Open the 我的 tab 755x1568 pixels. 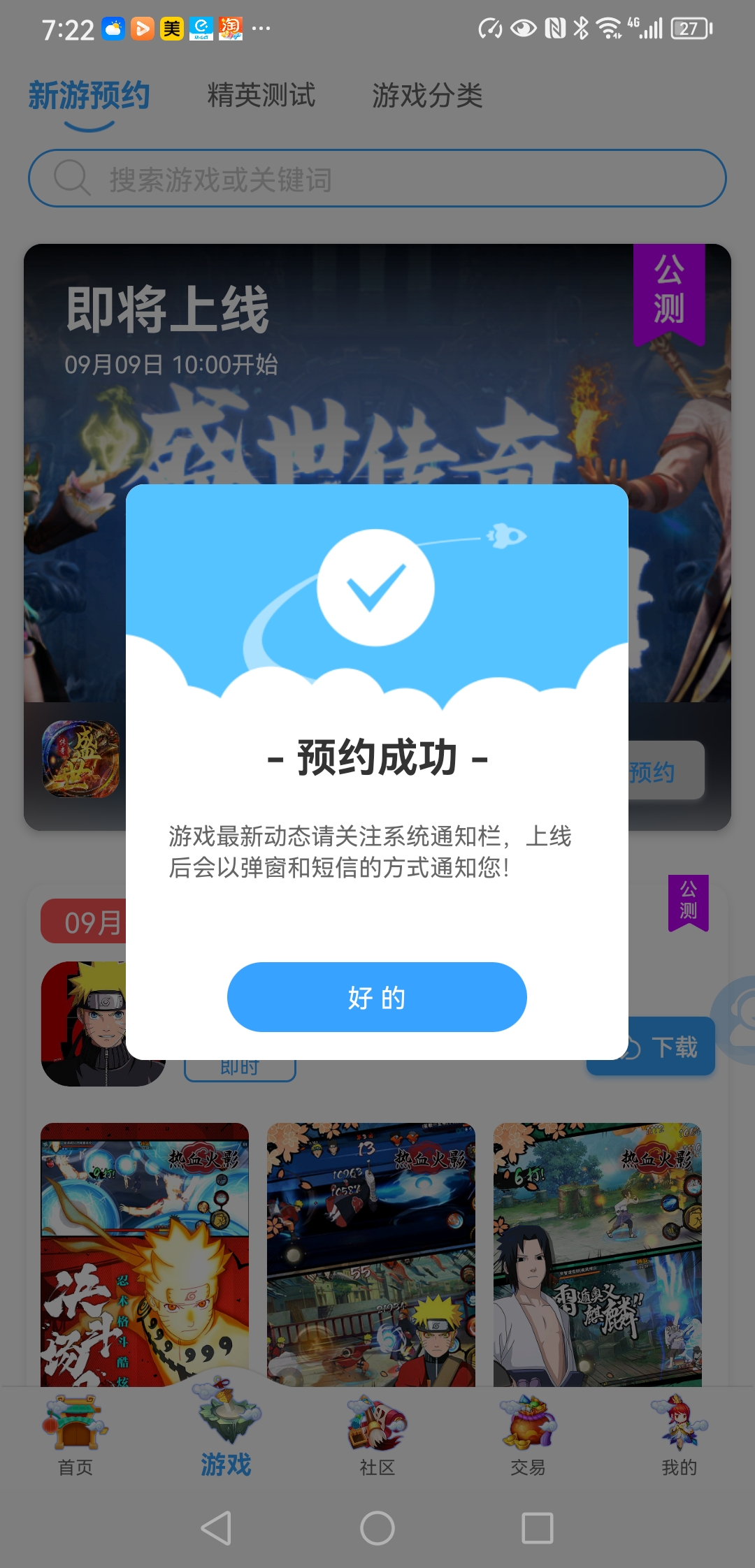point(679,1436)
